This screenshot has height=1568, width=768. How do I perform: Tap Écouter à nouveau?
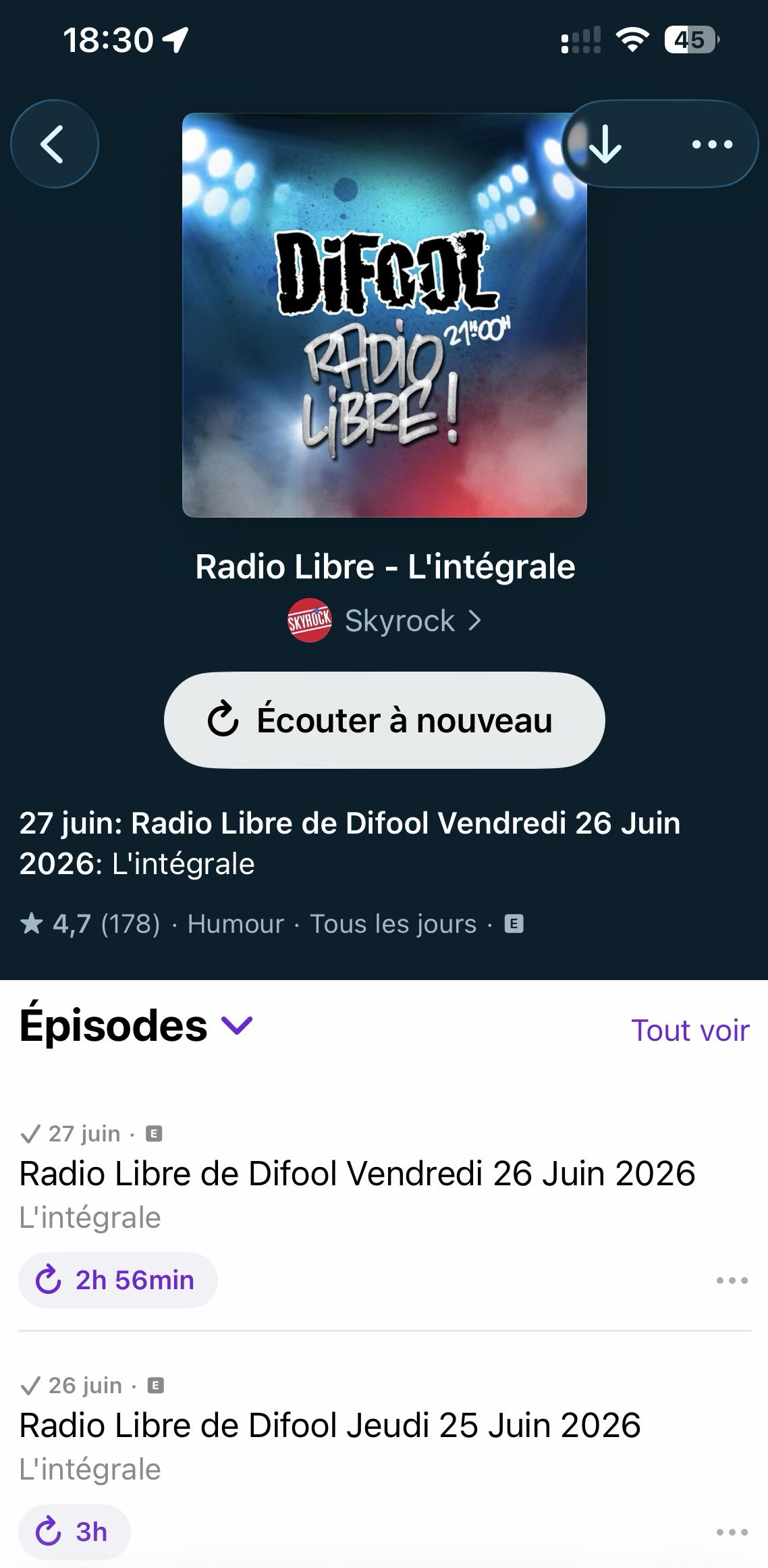click(x=385, y=720)
